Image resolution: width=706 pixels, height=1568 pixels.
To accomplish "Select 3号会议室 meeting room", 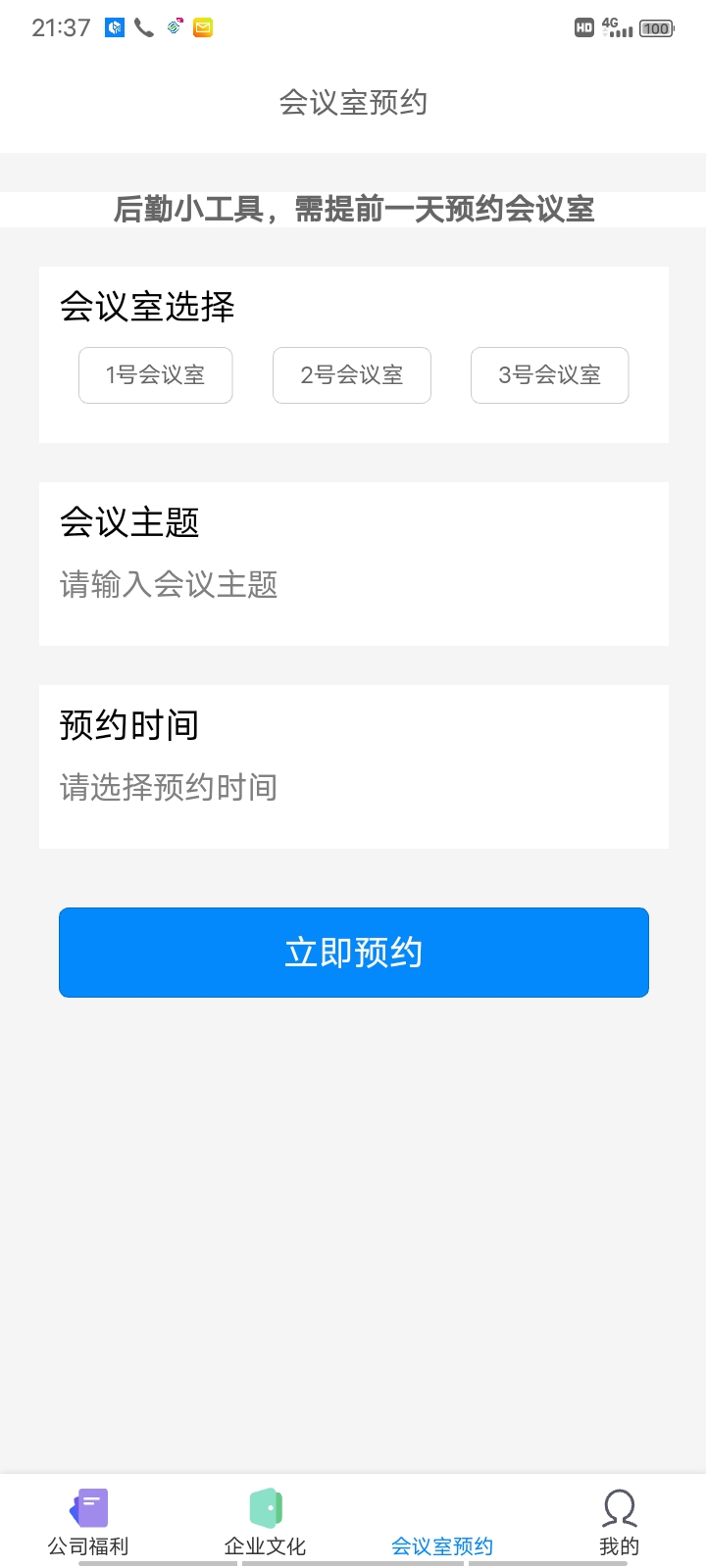I will (x=549, y=375).
